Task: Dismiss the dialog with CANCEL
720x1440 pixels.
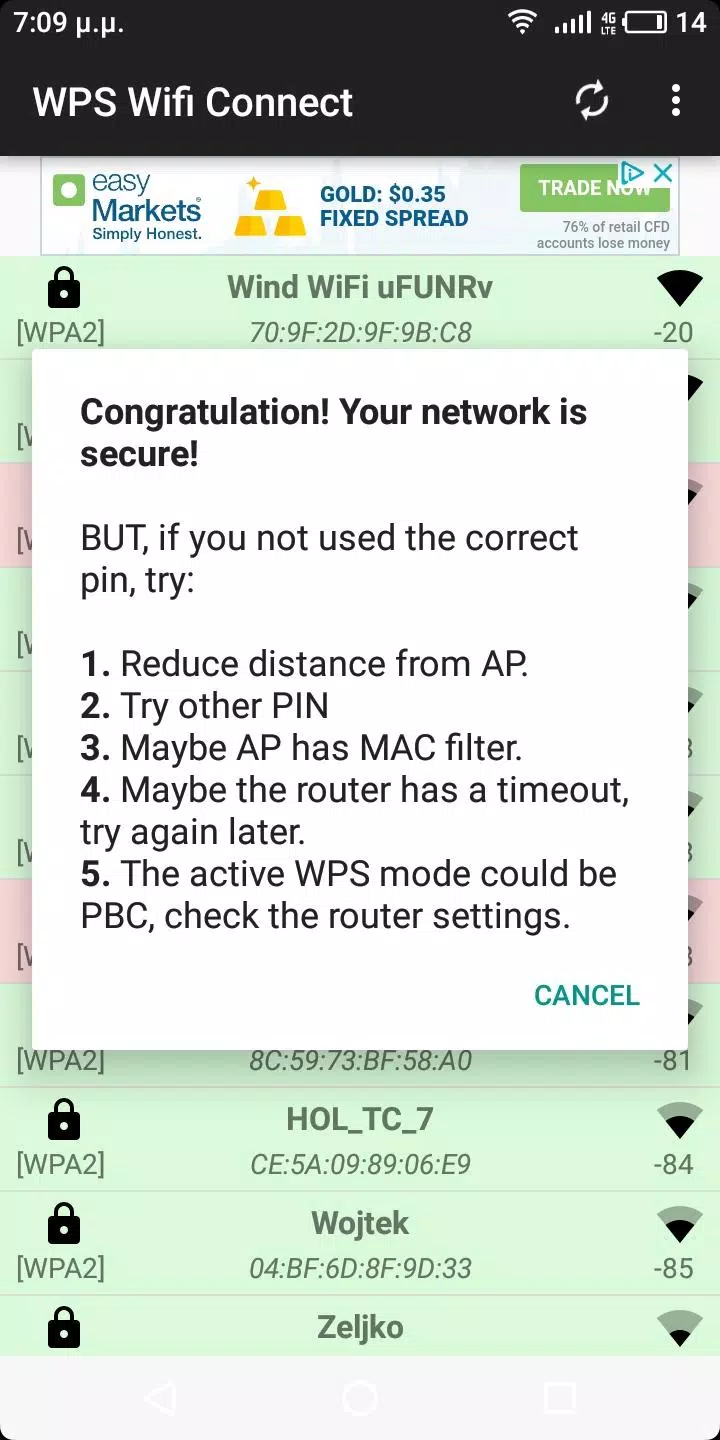Action: pyautogui.click(x=586, y=995)
